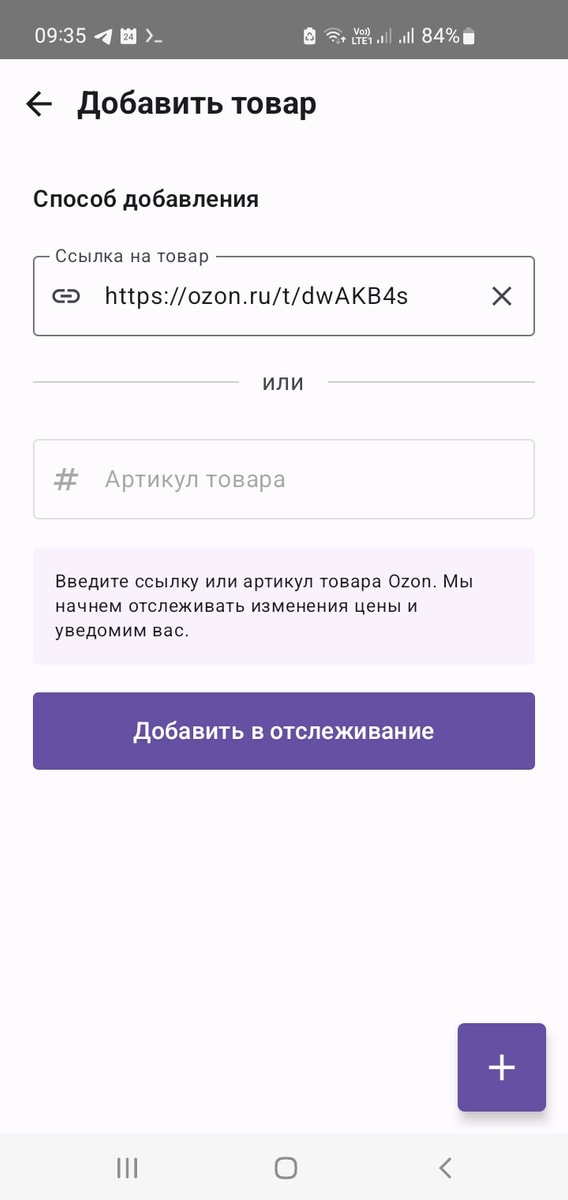The height and width of the screenshot is (1200, 568).
Task: Tap Добавить в отслеживание button
Action: click(284, 731)
